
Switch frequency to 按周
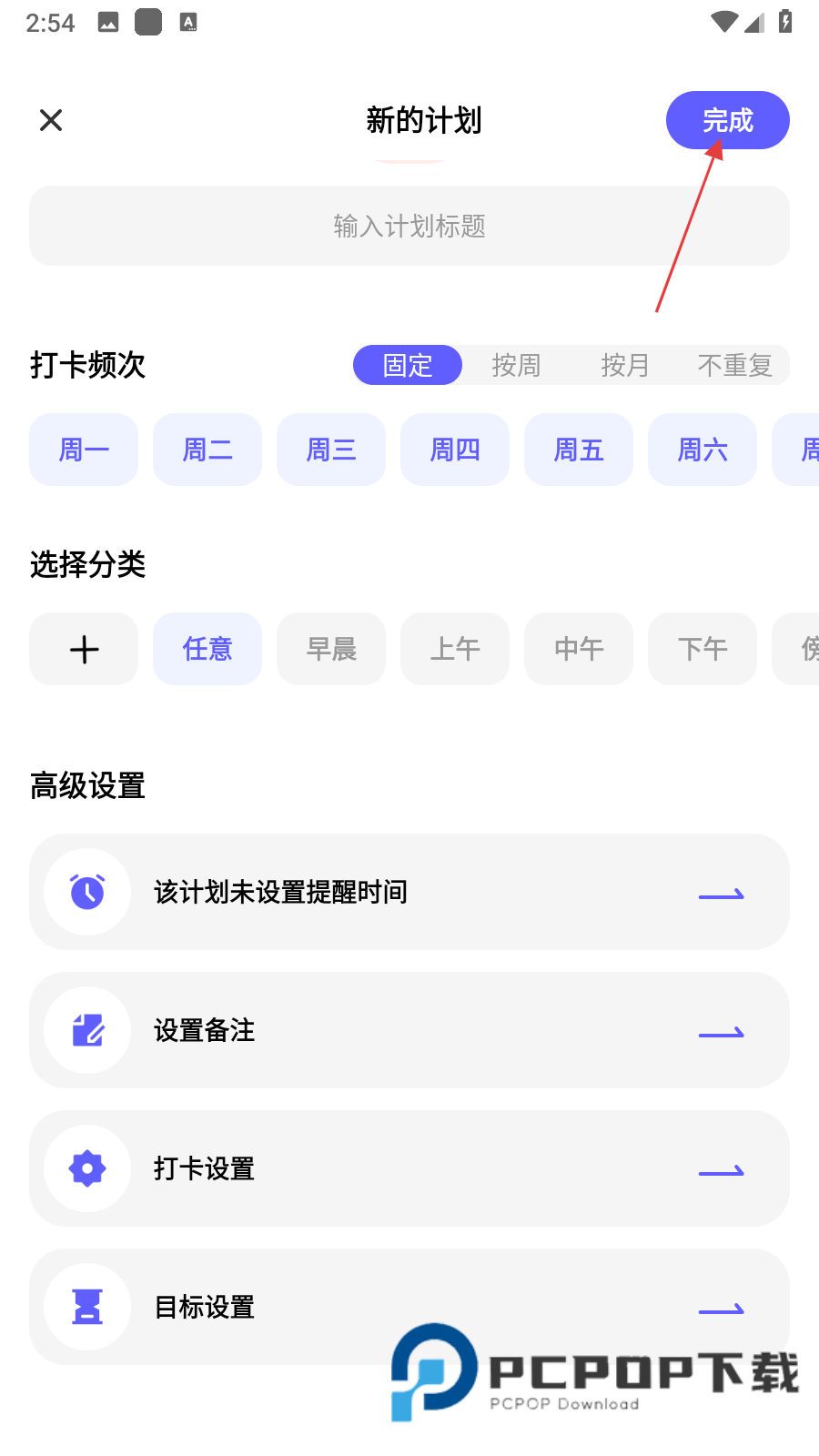[516, 365]
